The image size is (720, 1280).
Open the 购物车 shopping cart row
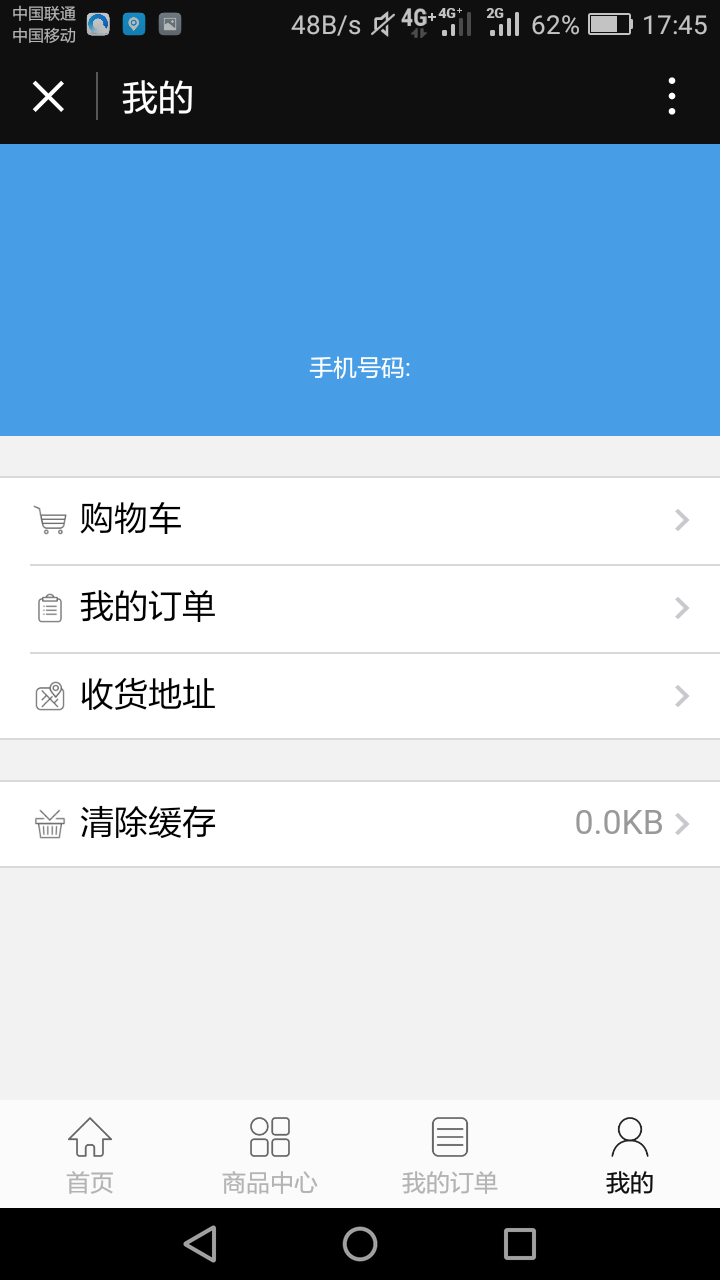[360, 520]
